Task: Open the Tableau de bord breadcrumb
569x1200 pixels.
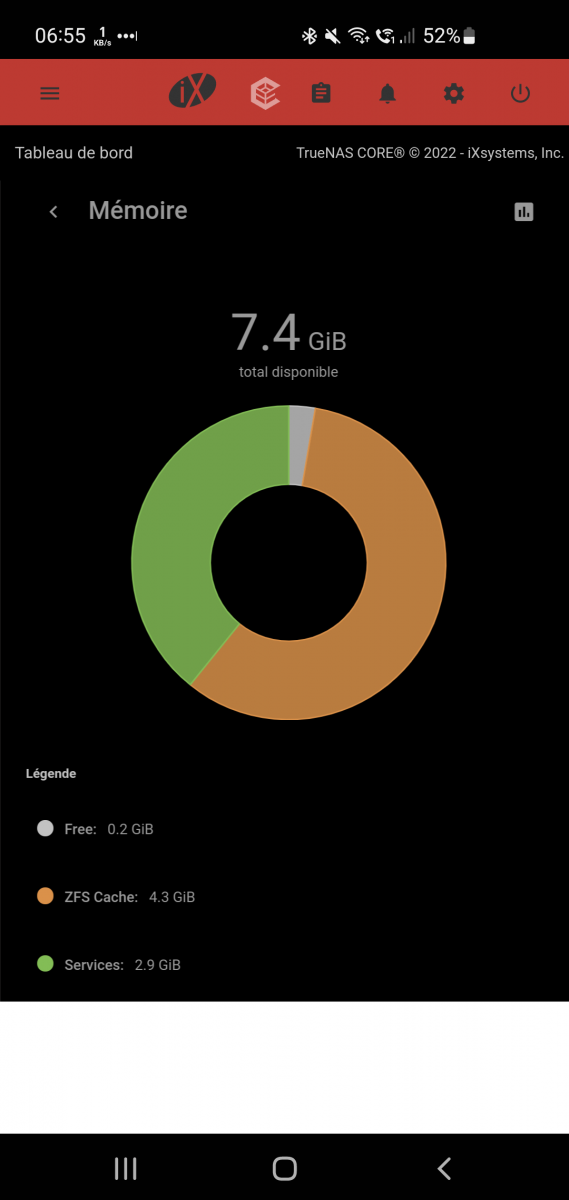Action: [x=74, y=153]
